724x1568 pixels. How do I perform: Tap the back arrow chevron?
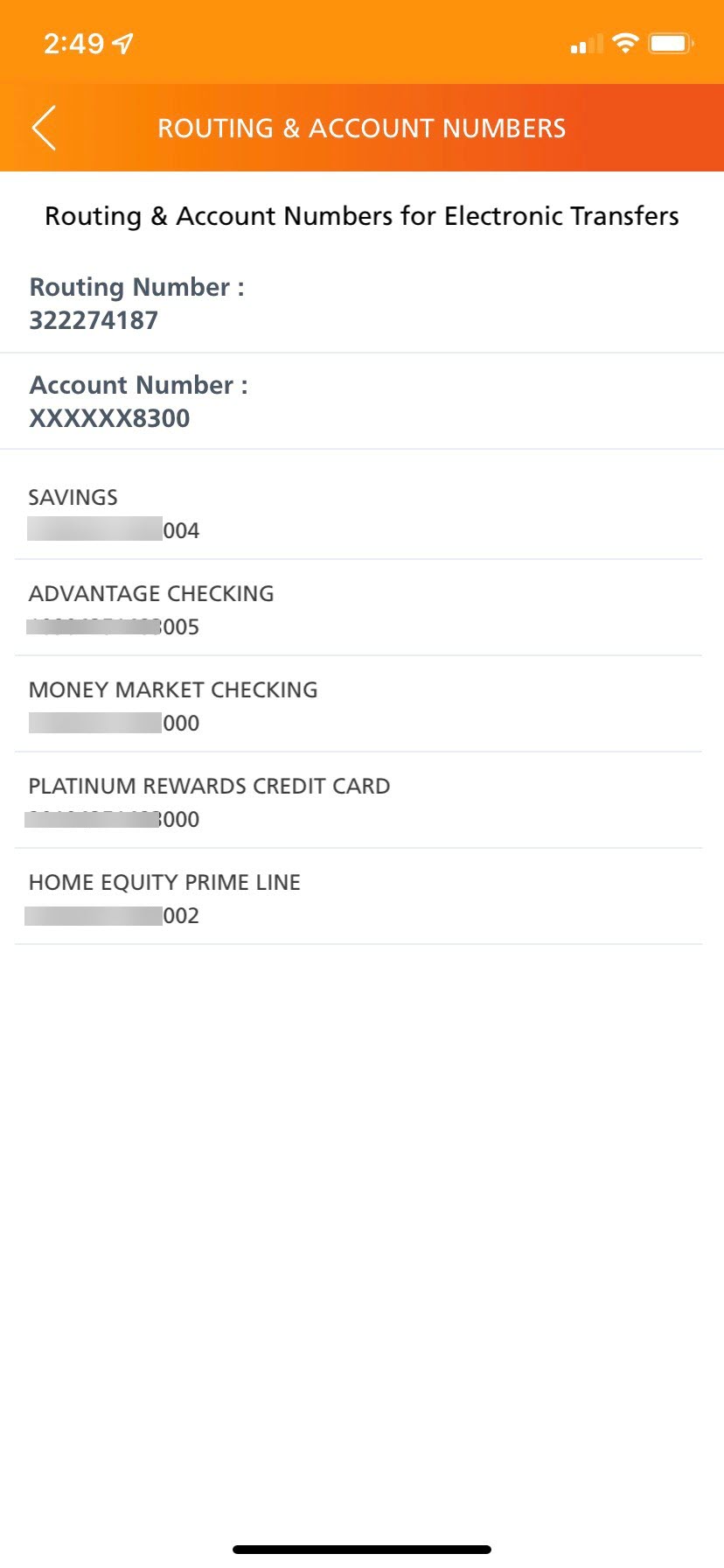click(43, 126)
